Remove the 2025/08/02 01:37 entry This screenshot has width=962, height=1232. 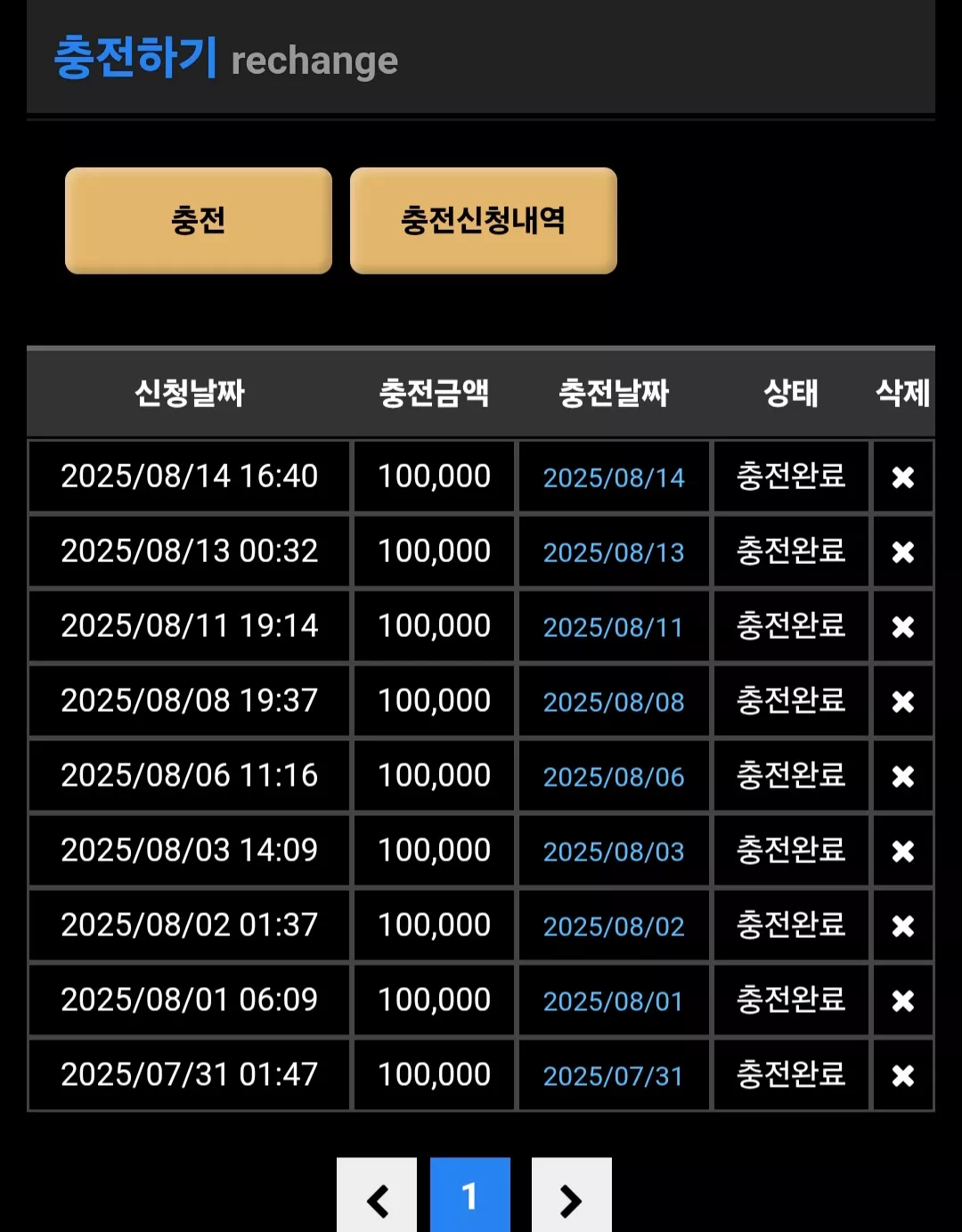pos(903,926)
